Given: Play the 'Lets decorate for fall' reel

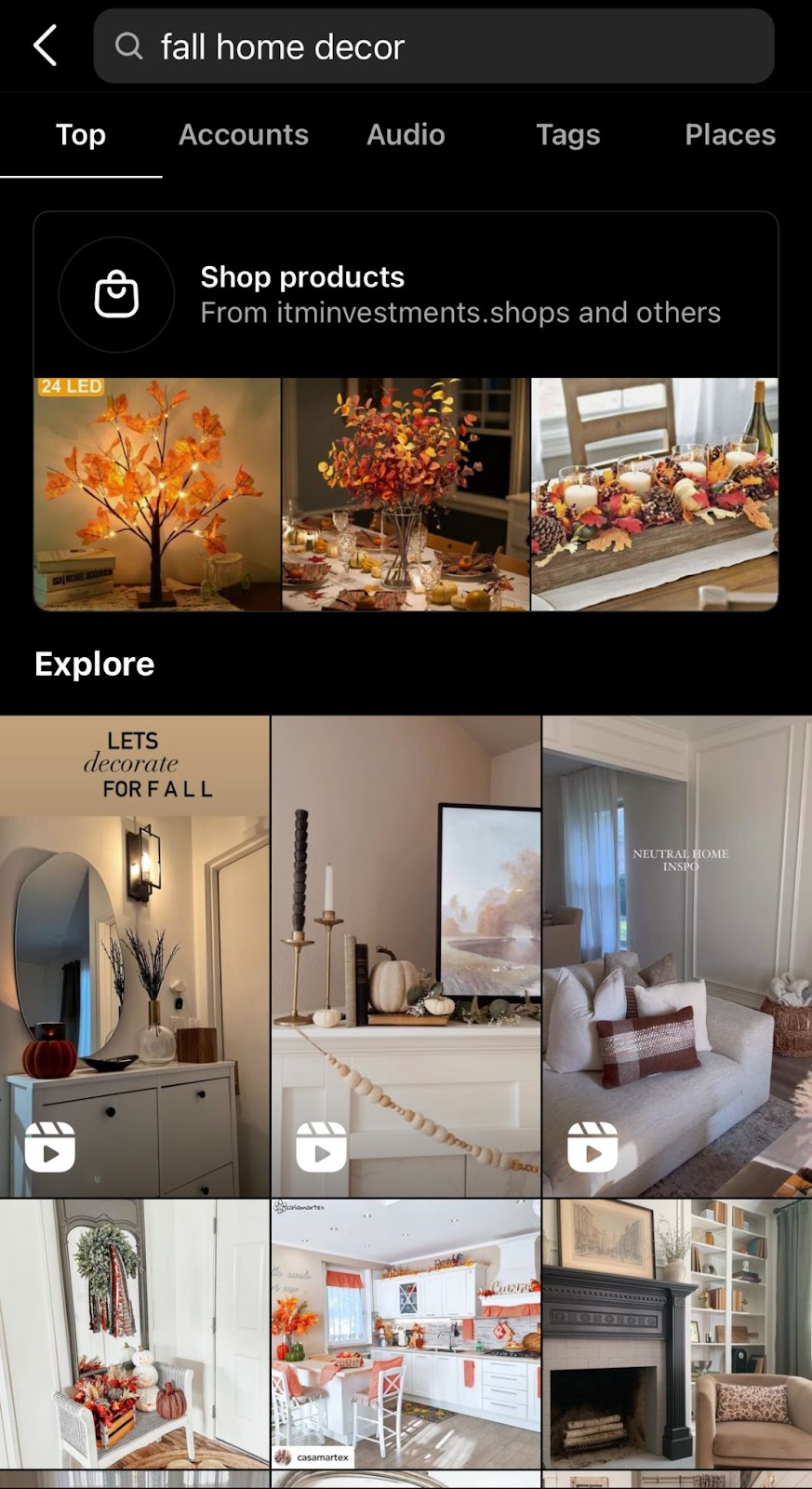Looking at the screenshot, I should coord(134,956).
